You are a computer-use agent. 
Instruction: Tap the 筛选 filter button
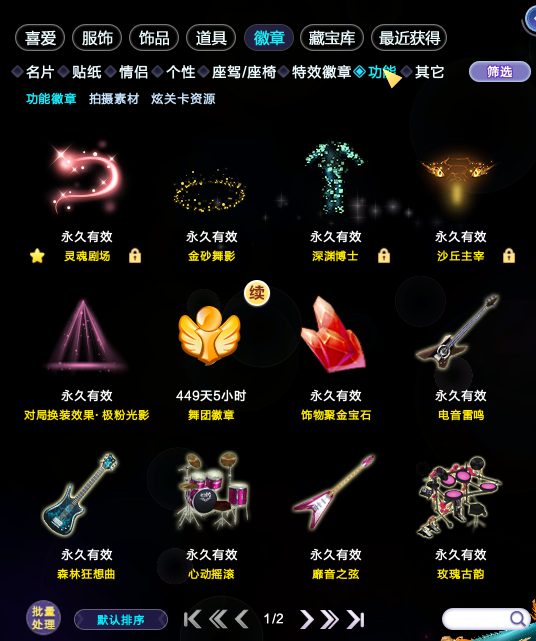[499, 72]
